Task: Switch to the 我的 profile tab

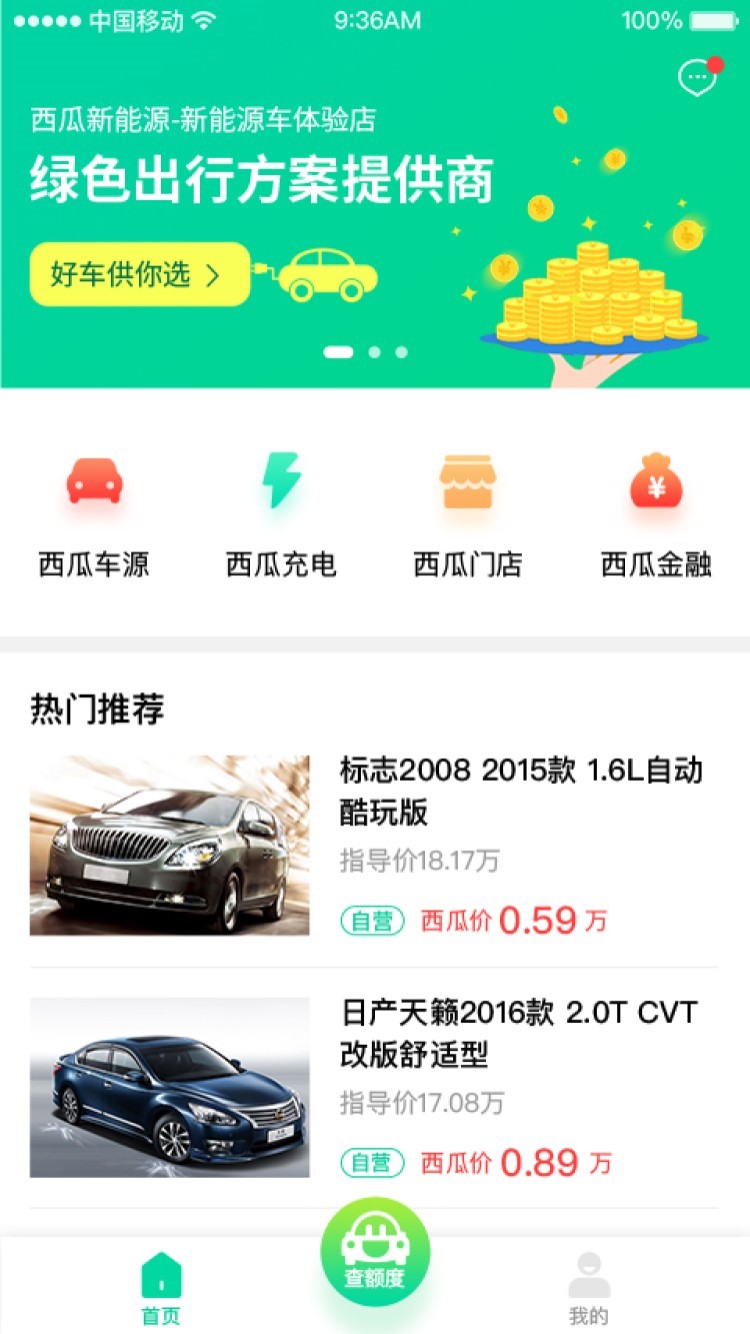Action: [588, 1288]
